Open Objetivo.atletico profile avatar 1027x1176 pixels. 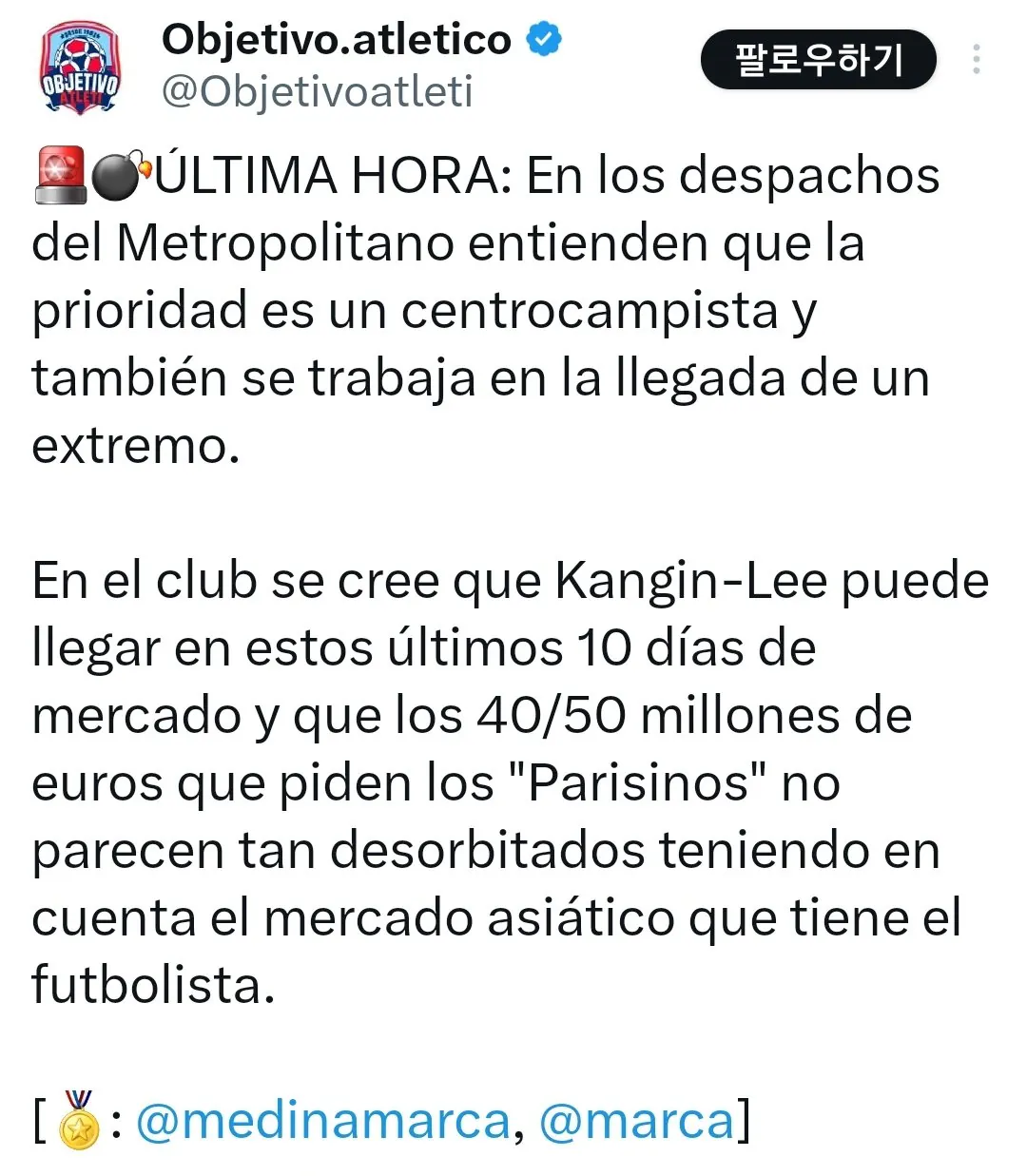click(x=80, y=67)
